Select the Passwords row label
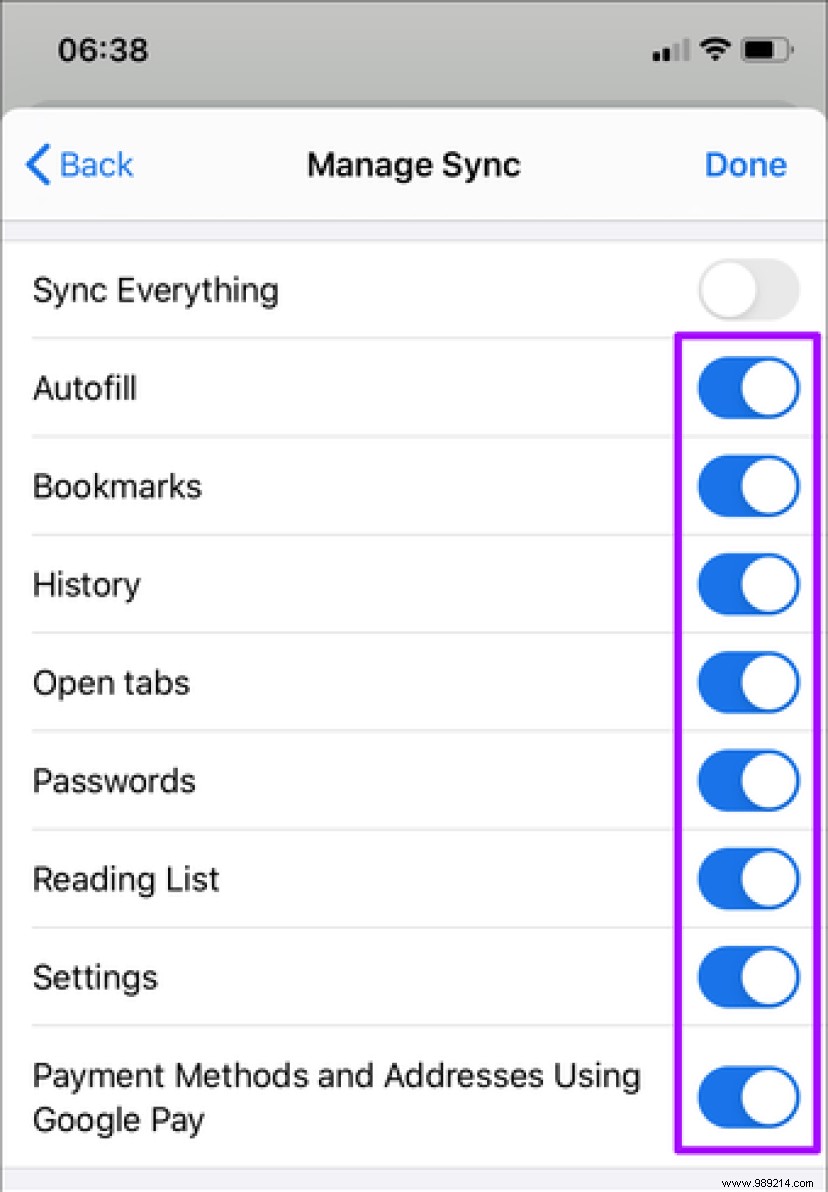828x1192 pixels. point(114,781)
